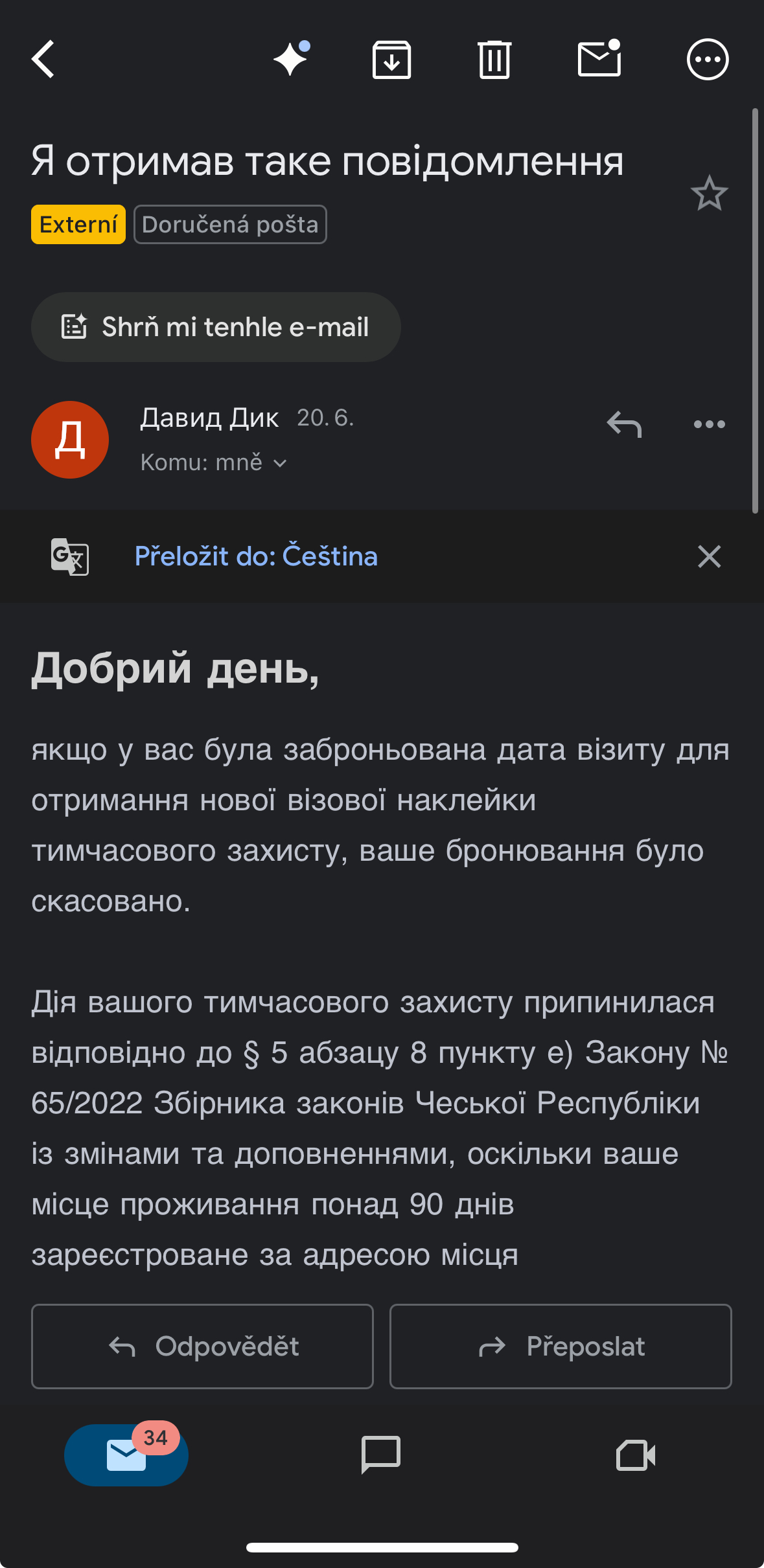Dismiss the translation banner
Viewport: 764px width, 1568px height.
[x=709, y=556]
